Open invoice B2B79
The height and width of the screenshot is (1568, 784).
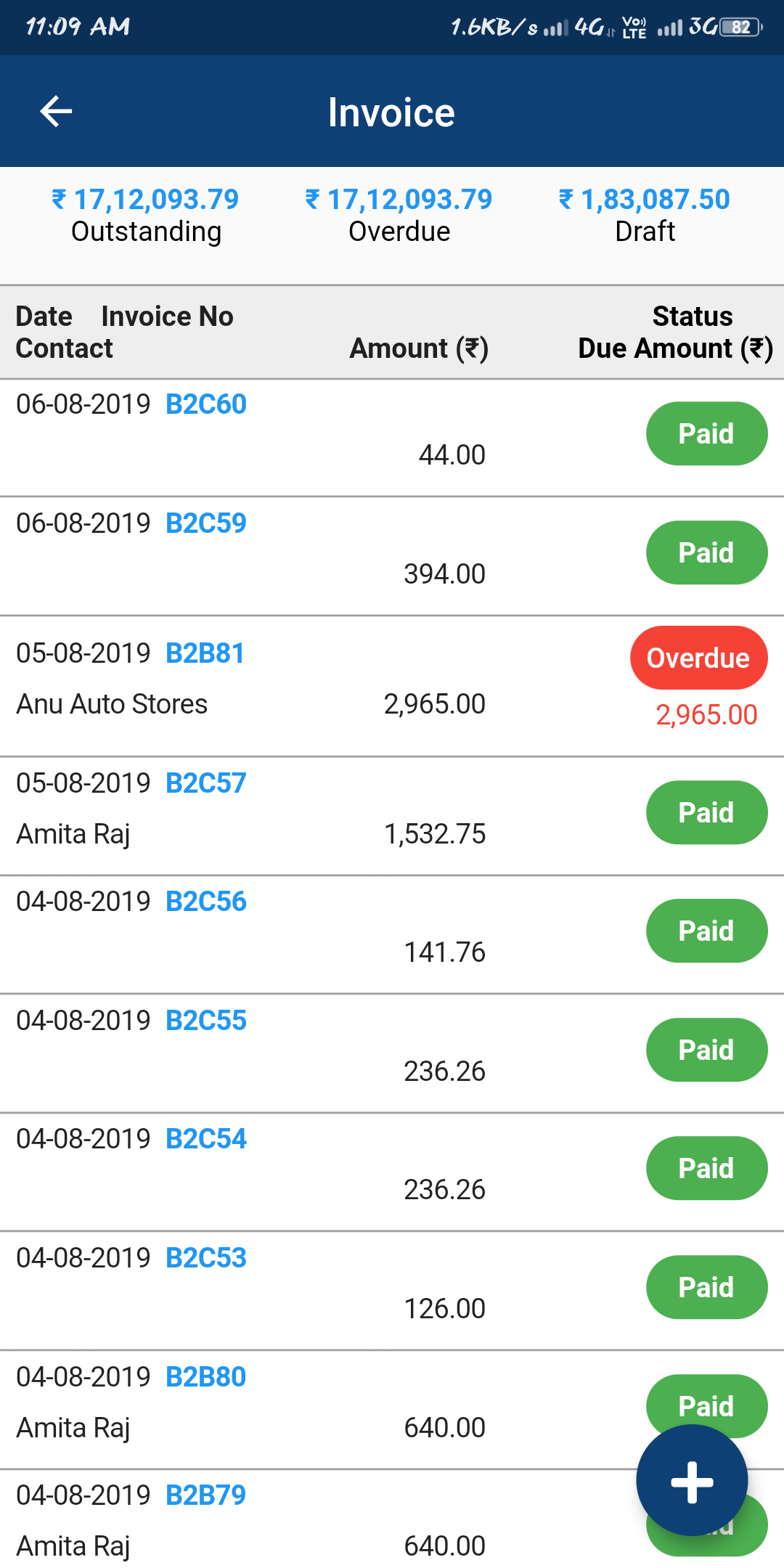point(206,1495)
